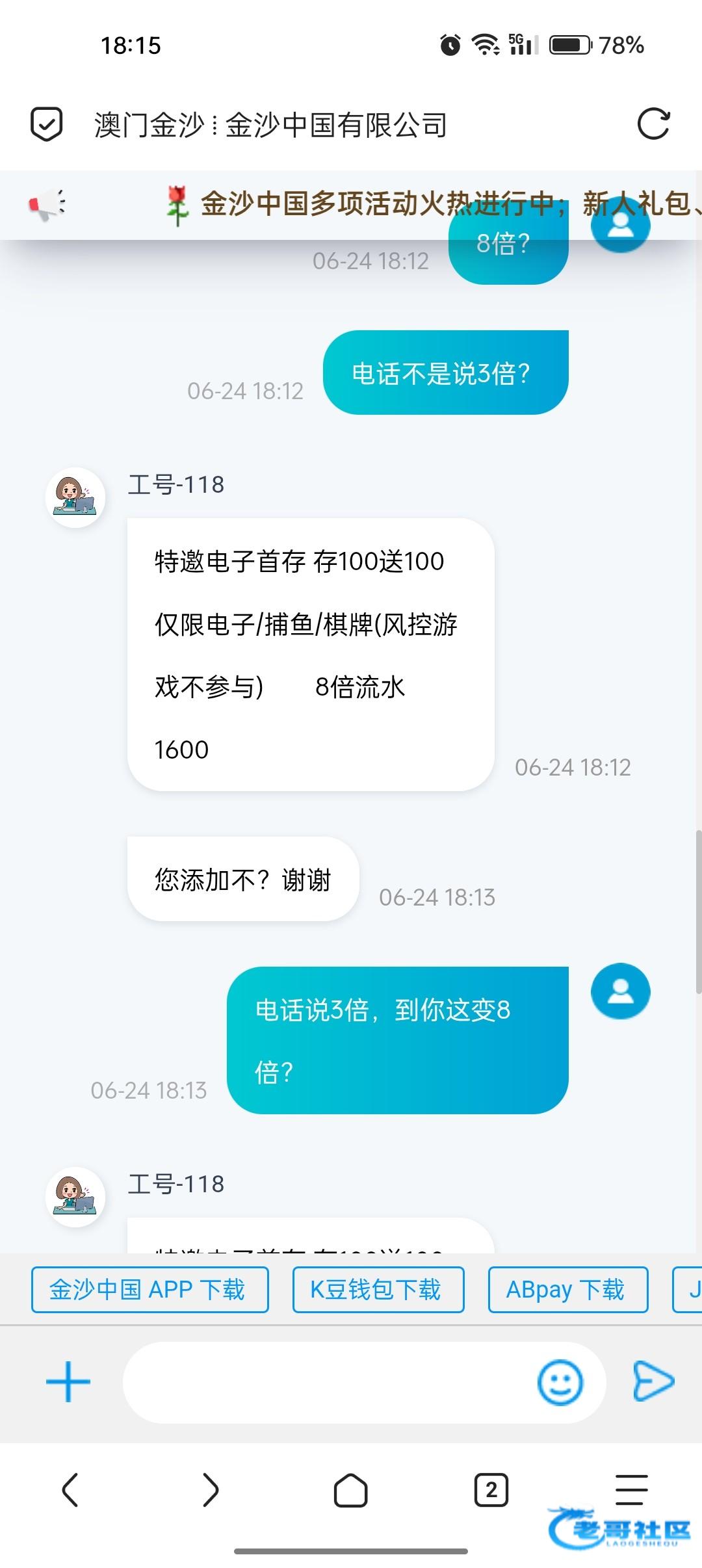
Task: Open the browser hamburger menu
Action: (631, 1489)
